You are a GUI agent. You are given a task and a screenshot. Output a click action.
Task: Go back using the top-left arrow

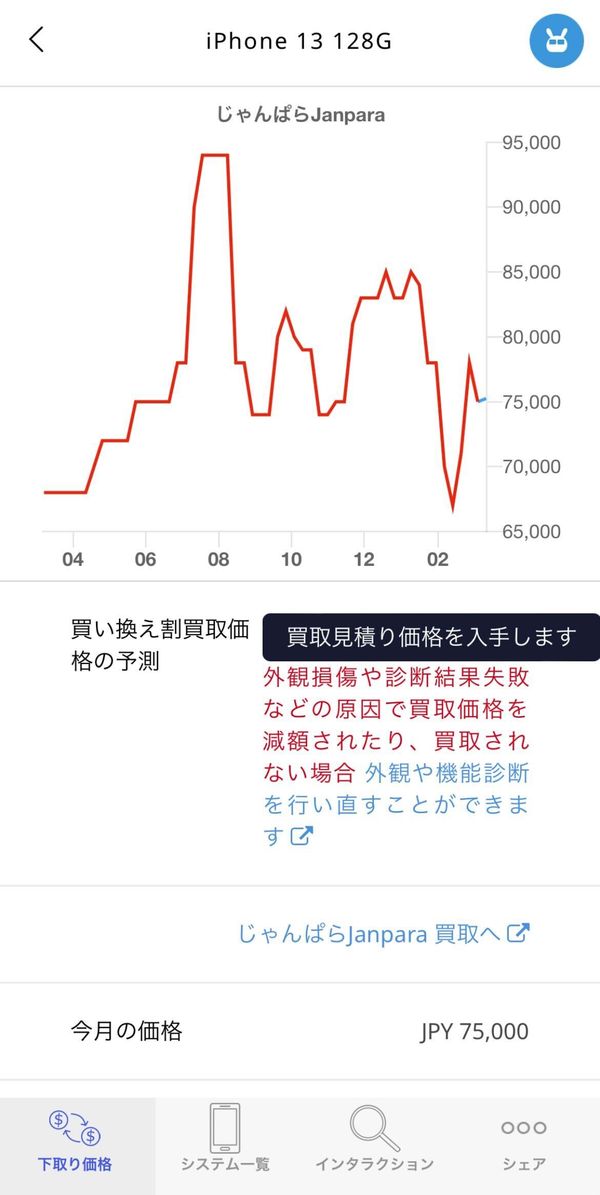37,40
